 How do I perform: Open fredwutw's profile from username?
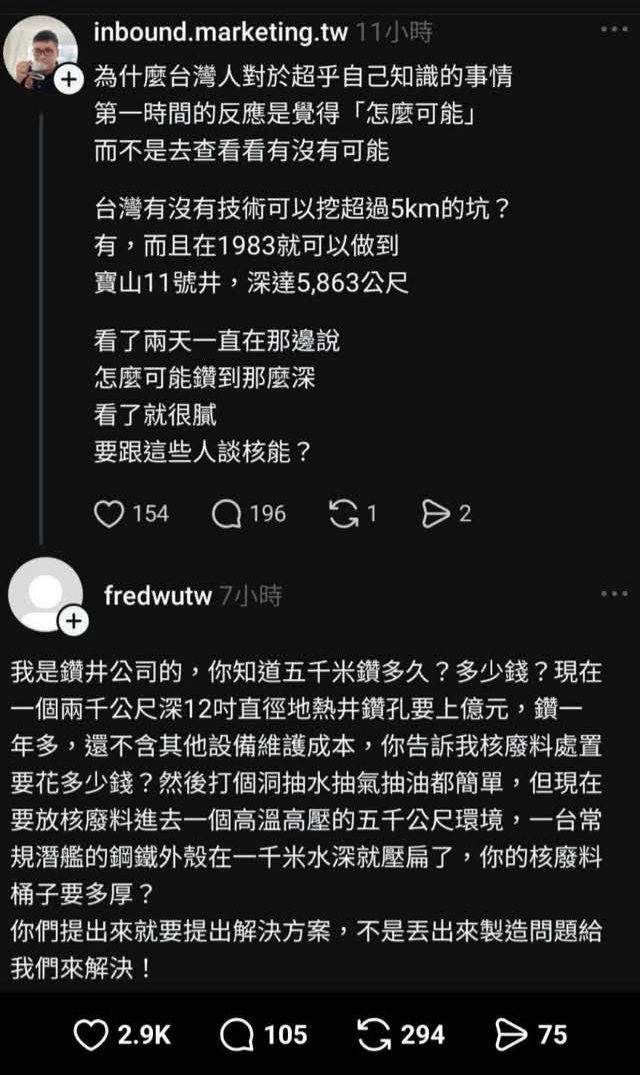pyautogui.click(x=158, y=596)
